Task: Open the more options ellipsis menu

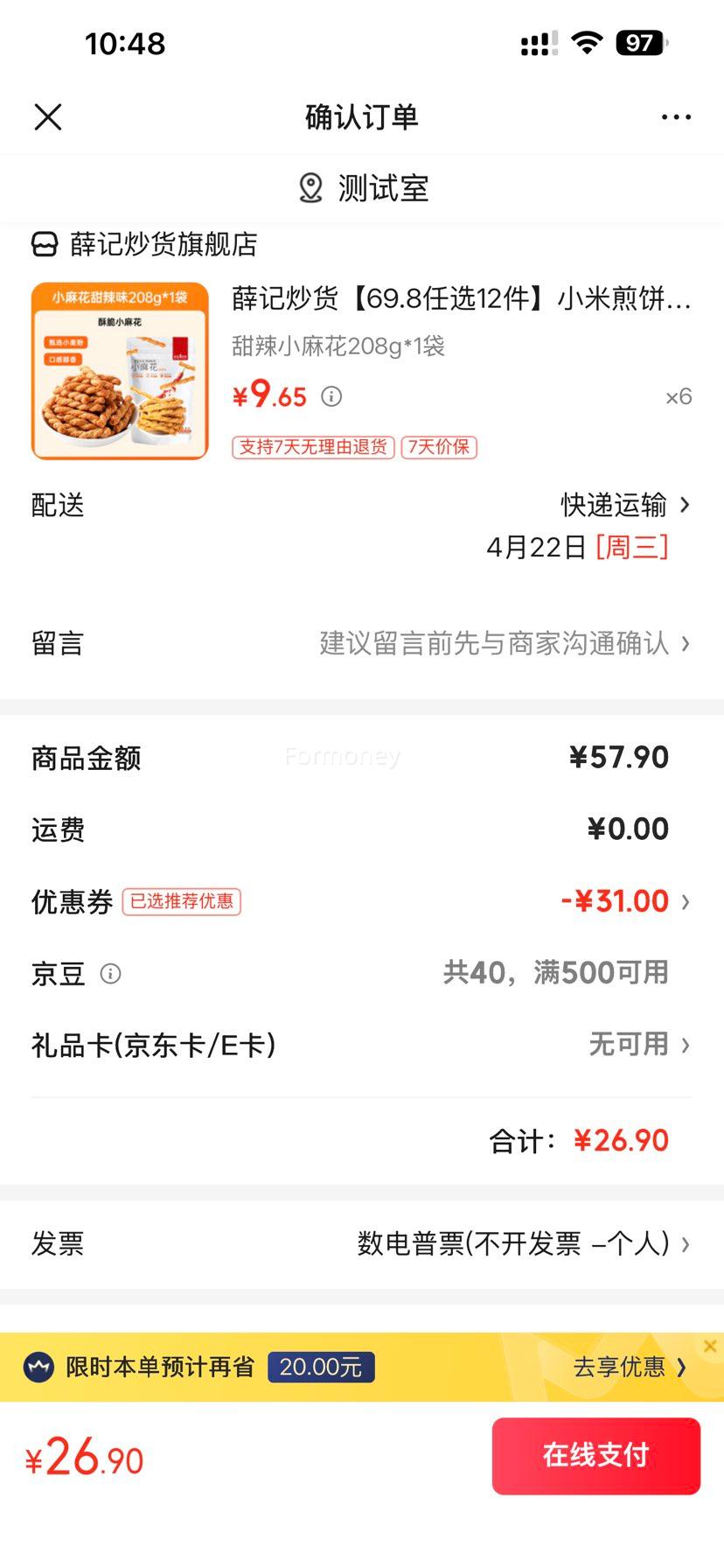Action: pyautogui.click(x=676, y=116)
